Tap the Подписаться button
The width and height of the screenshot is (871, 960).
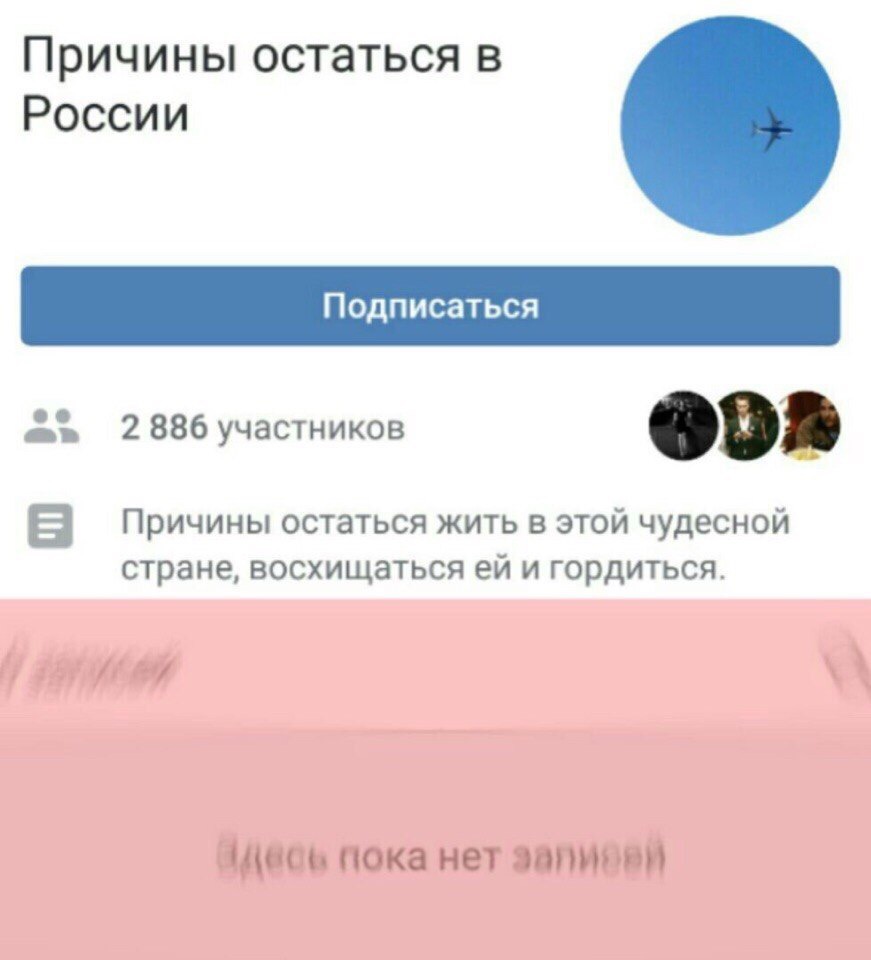tap(430, 306)
